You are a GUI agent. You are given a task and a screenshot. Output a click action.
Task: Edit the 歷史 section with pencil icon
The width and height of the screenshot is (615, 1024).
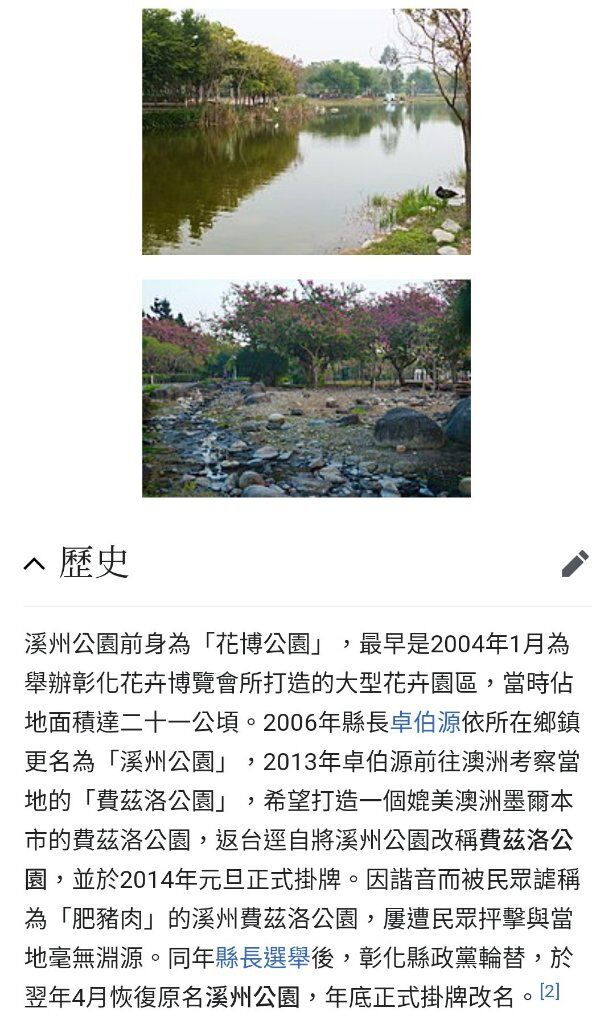coord(575,564)
